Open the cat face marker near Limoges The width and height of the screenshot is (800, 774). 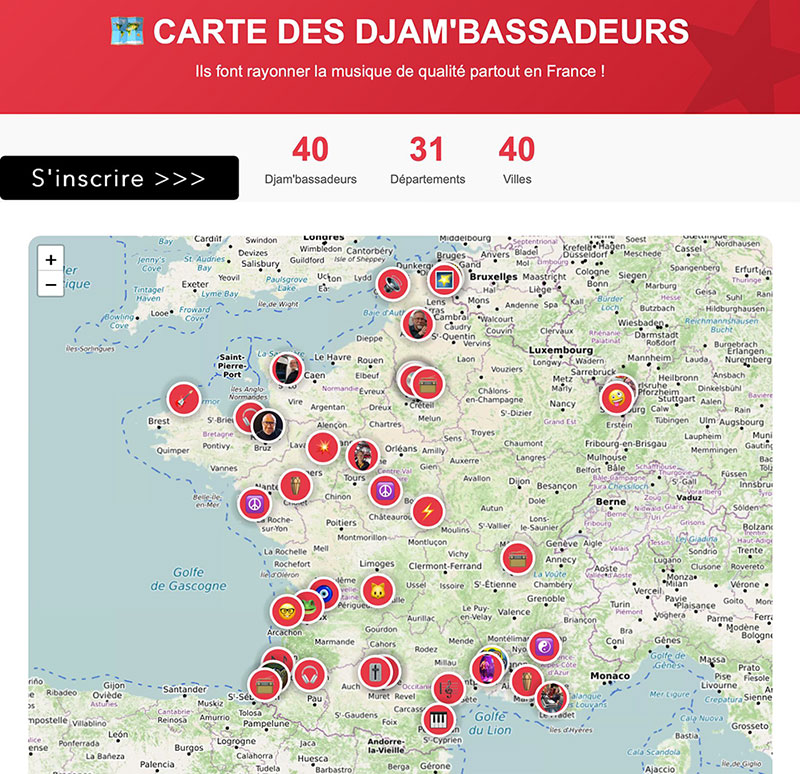click(377, 590)
